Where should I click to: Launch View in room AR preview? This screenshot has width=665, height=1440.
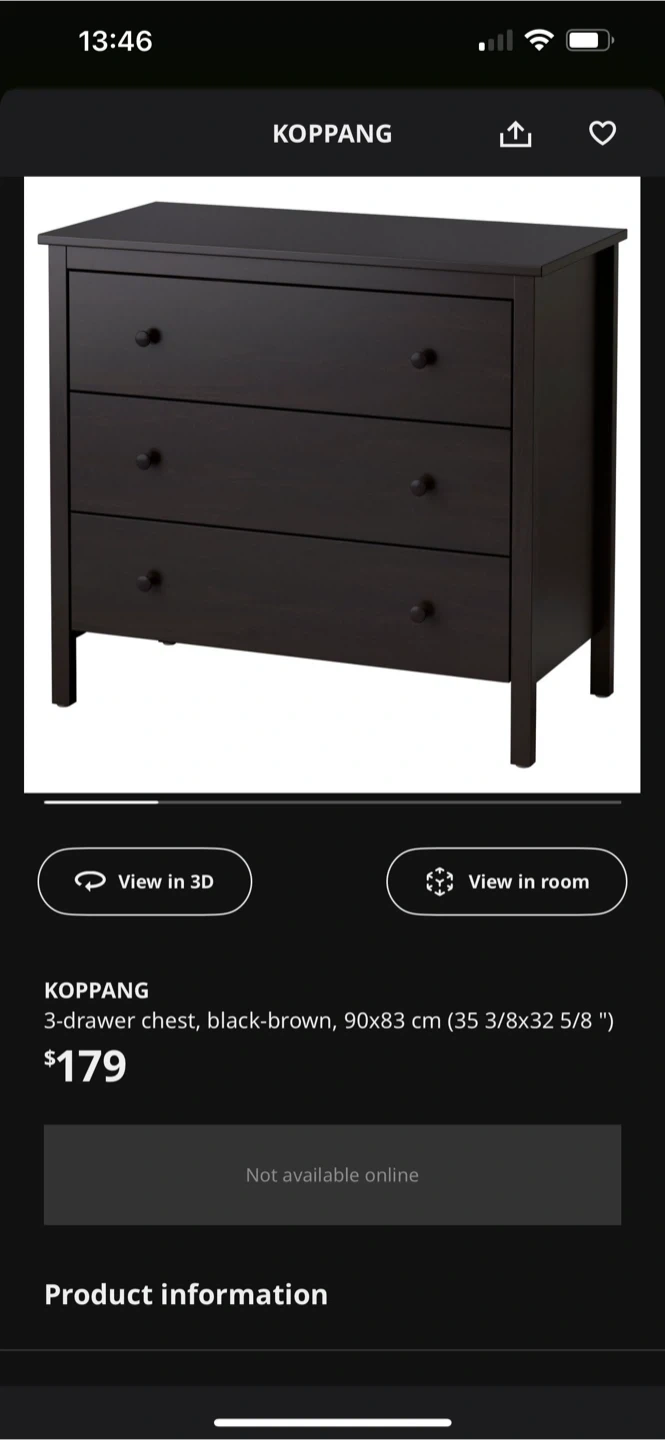click(x=506, y=881)
